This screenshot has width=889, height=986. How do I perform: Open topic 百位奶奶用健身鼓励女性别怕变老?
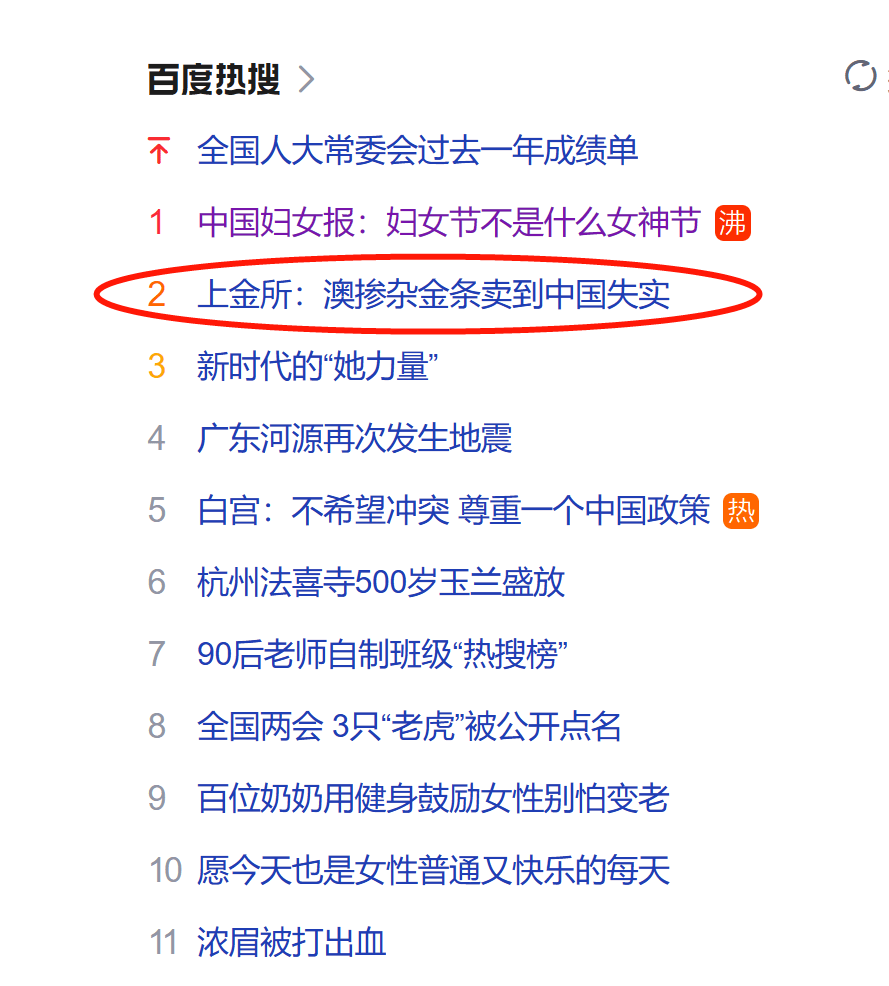click(433, 798)
